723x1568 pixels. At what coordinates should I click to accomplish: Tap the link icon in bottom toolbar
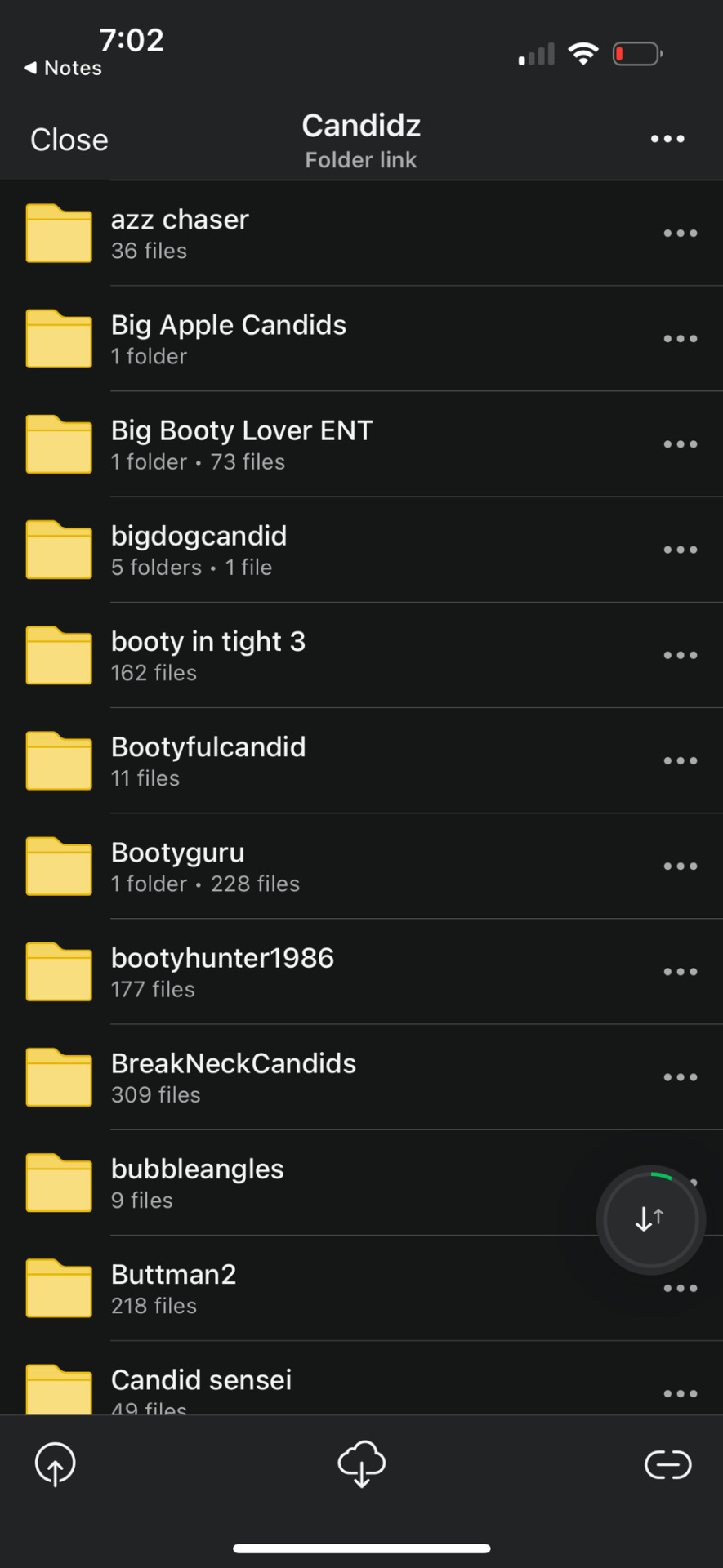click(x=667, y=1463)
